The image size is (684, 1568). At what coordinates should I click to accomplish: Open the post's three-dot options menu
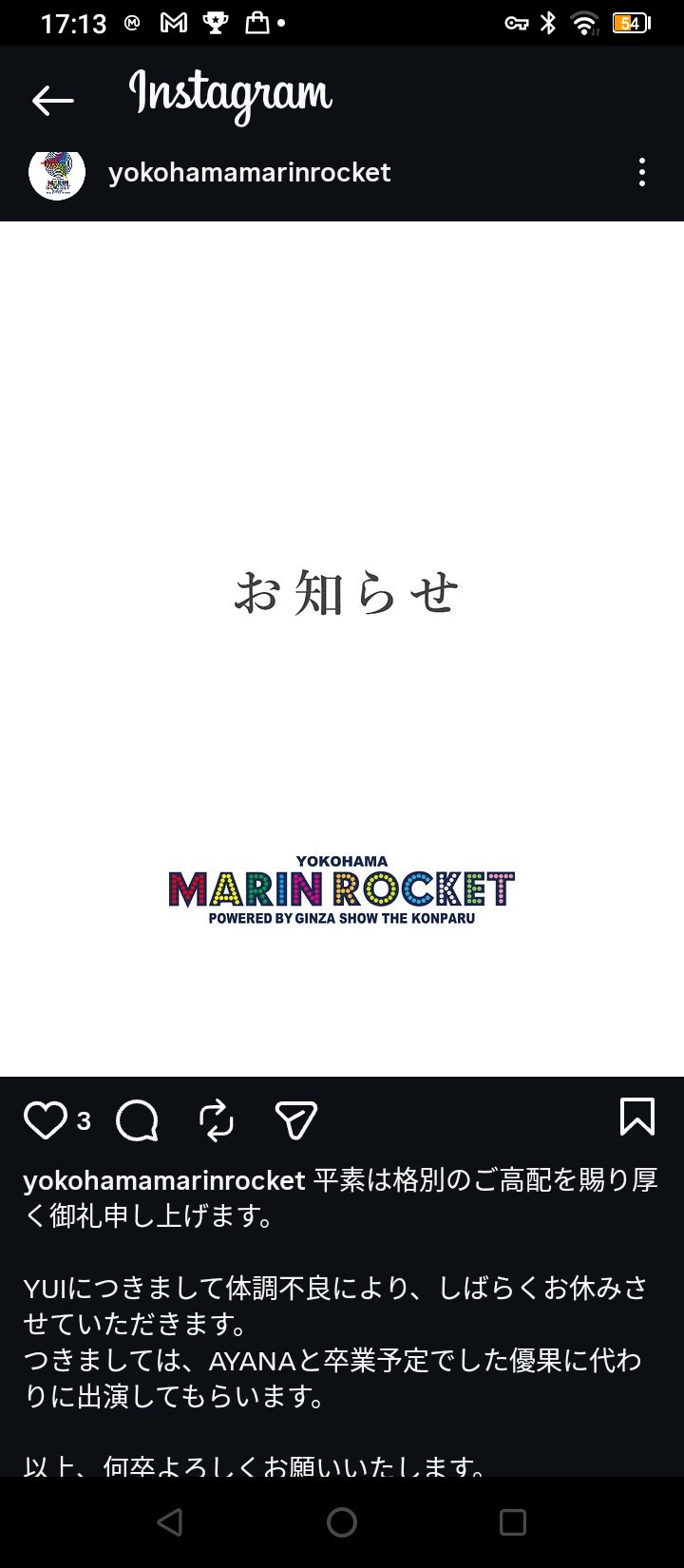tap(642, 172)
